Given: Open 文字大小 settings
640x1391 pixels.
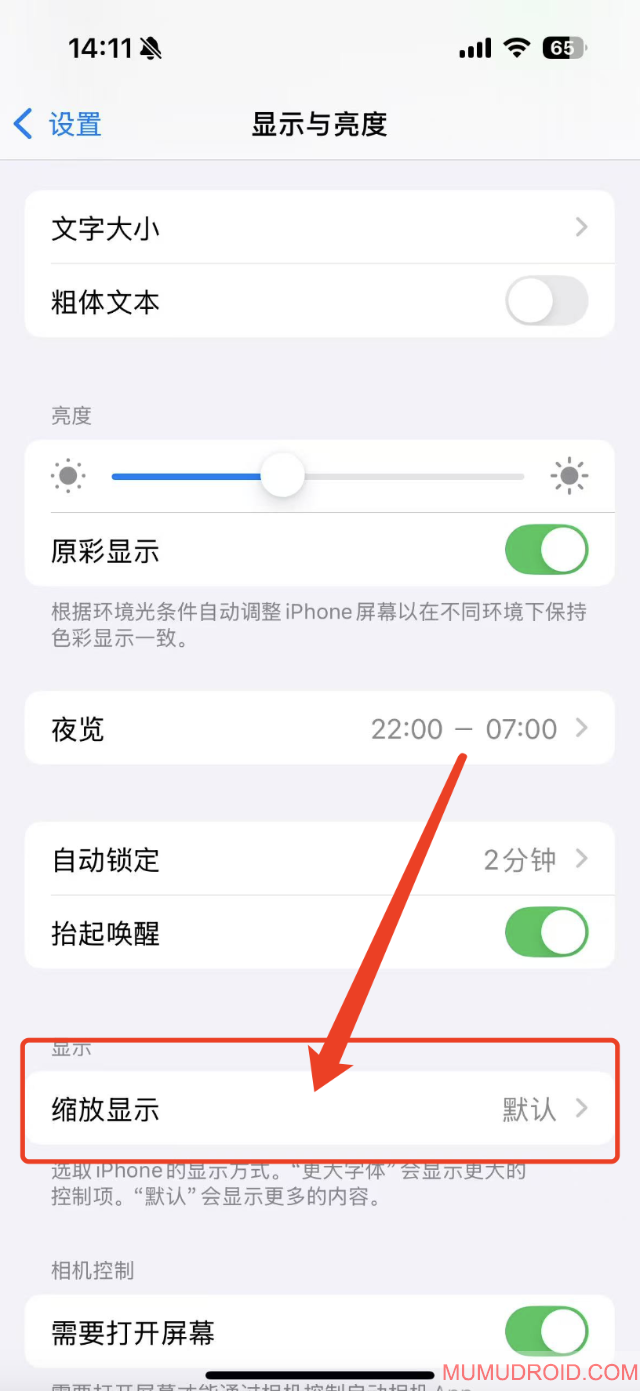Looking at the screenshot, I should [x=319, y=228].
